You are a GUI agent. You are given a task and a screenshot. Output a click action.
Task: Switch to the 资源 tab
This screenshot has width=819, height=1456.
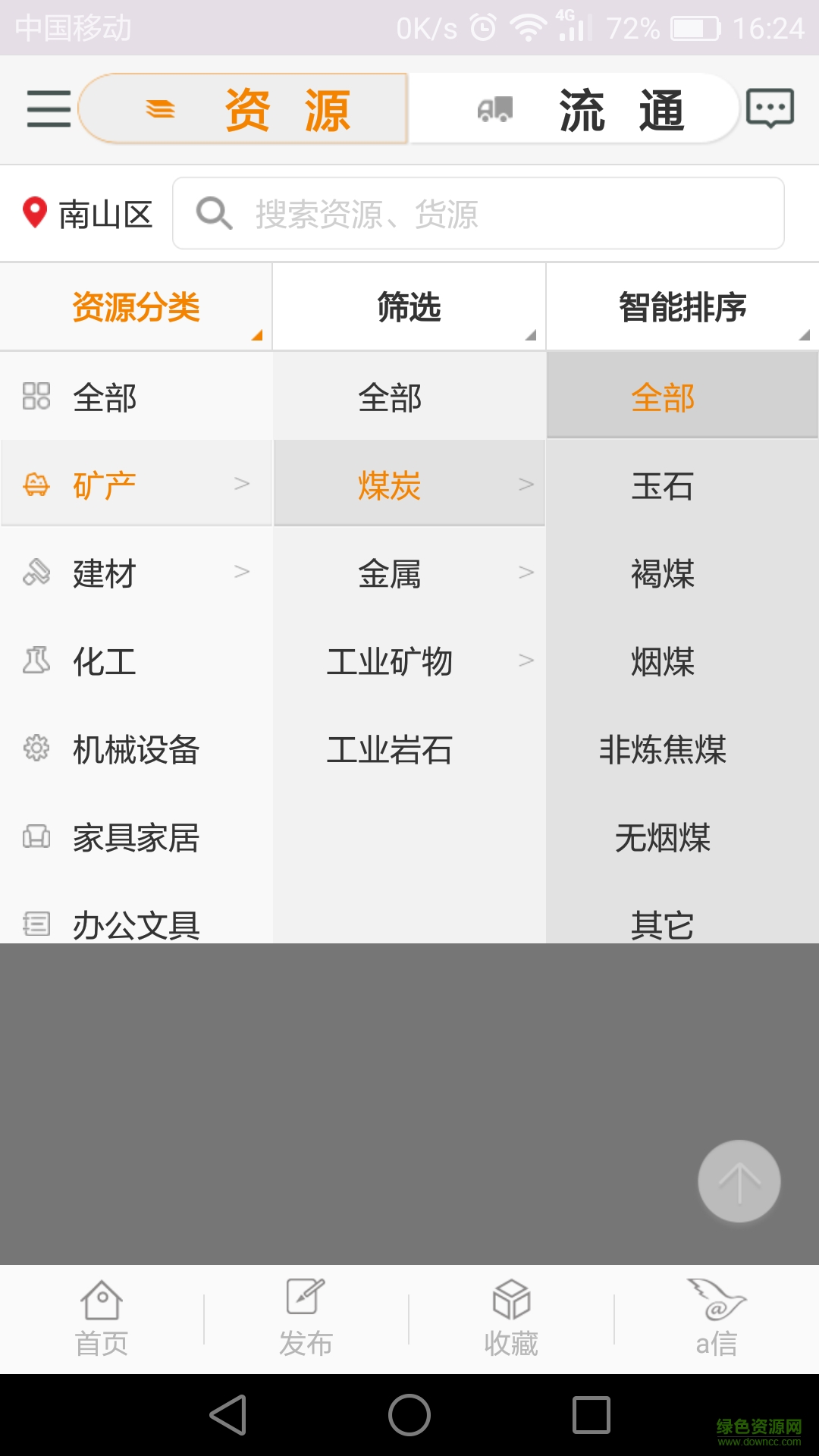pos(284,108)
